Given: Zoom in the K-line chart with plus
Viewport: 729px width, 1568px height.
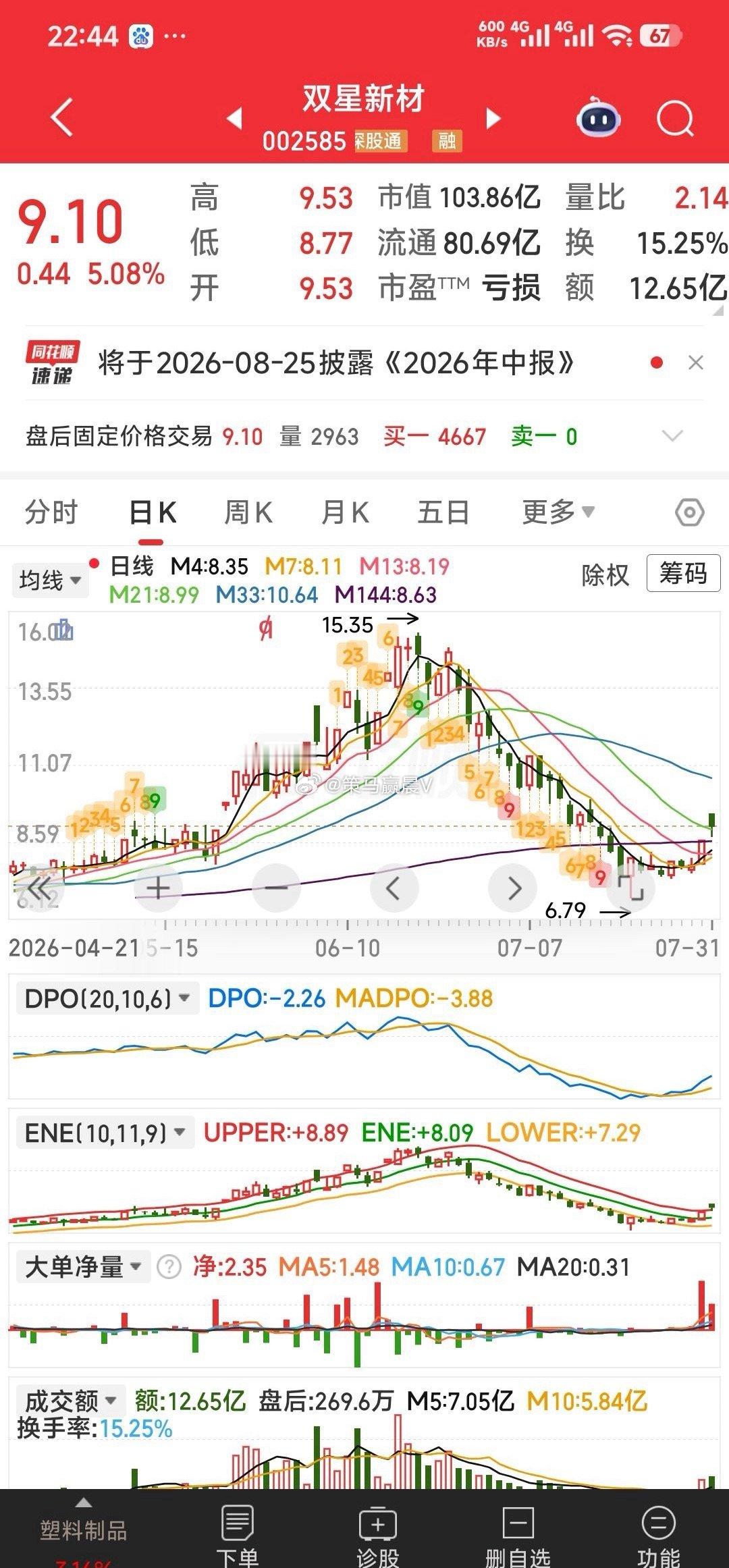Looking at the screenshot, I should pos(158,888).
